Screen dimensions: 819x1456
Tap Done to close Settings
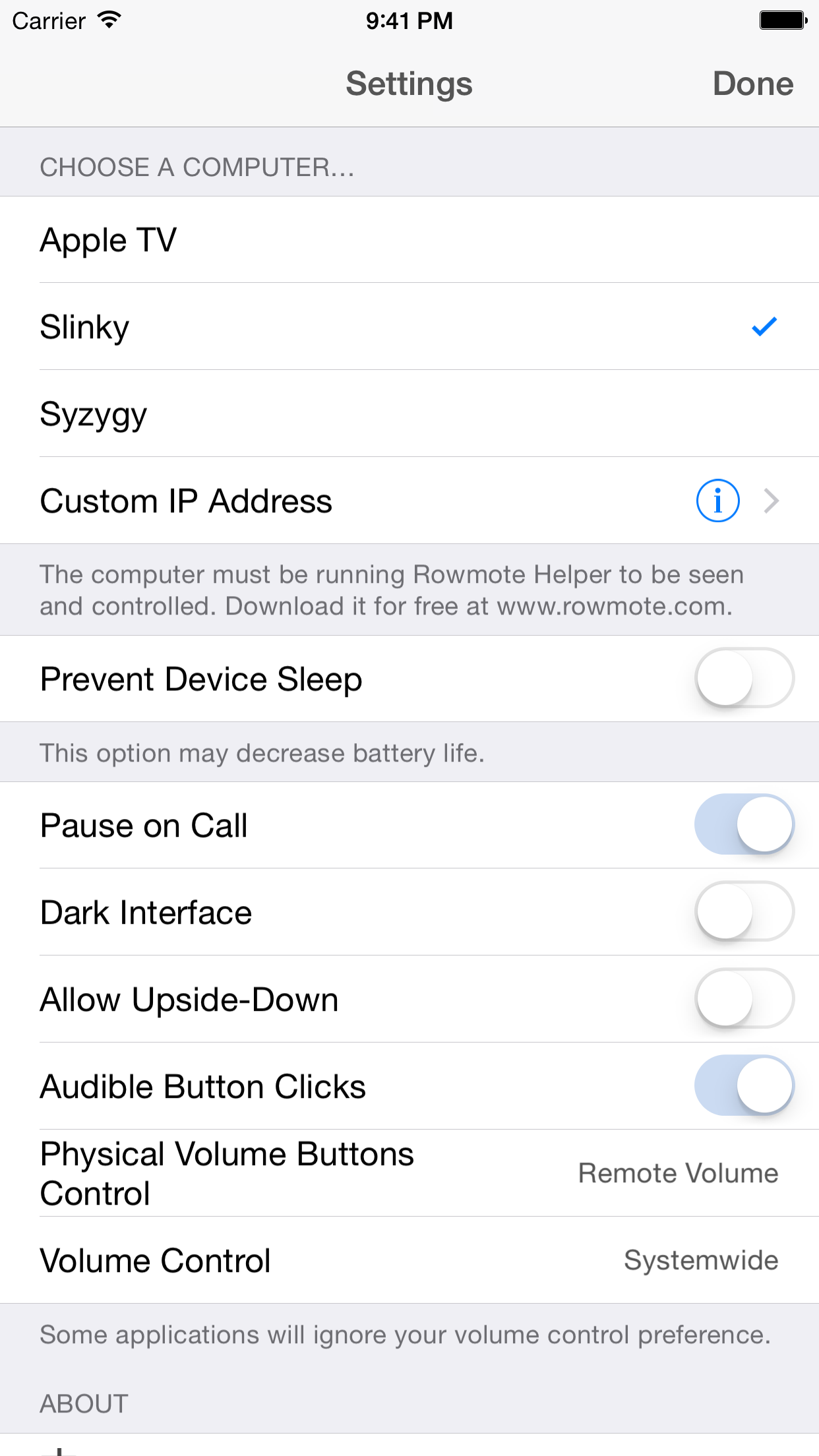click(x=754, y=83)
